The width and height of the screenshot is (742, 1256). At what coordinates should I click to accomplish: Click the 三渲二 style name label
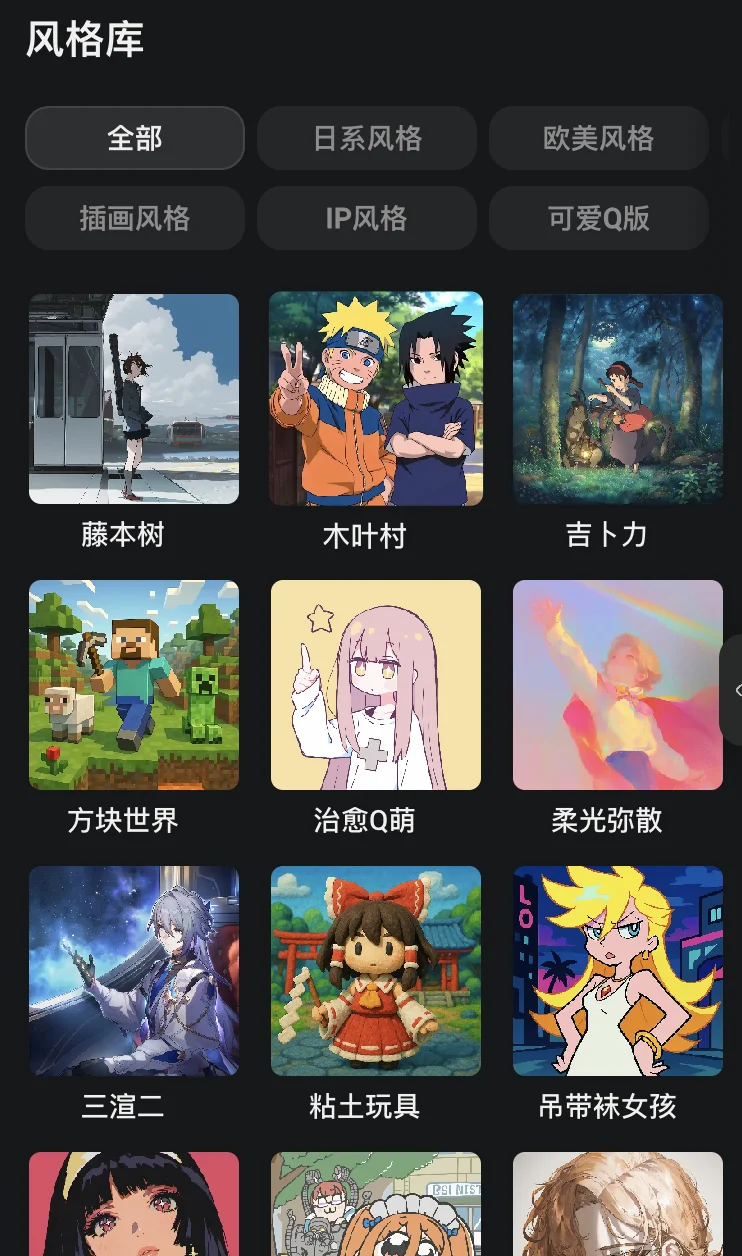(x=124, y=1107)
